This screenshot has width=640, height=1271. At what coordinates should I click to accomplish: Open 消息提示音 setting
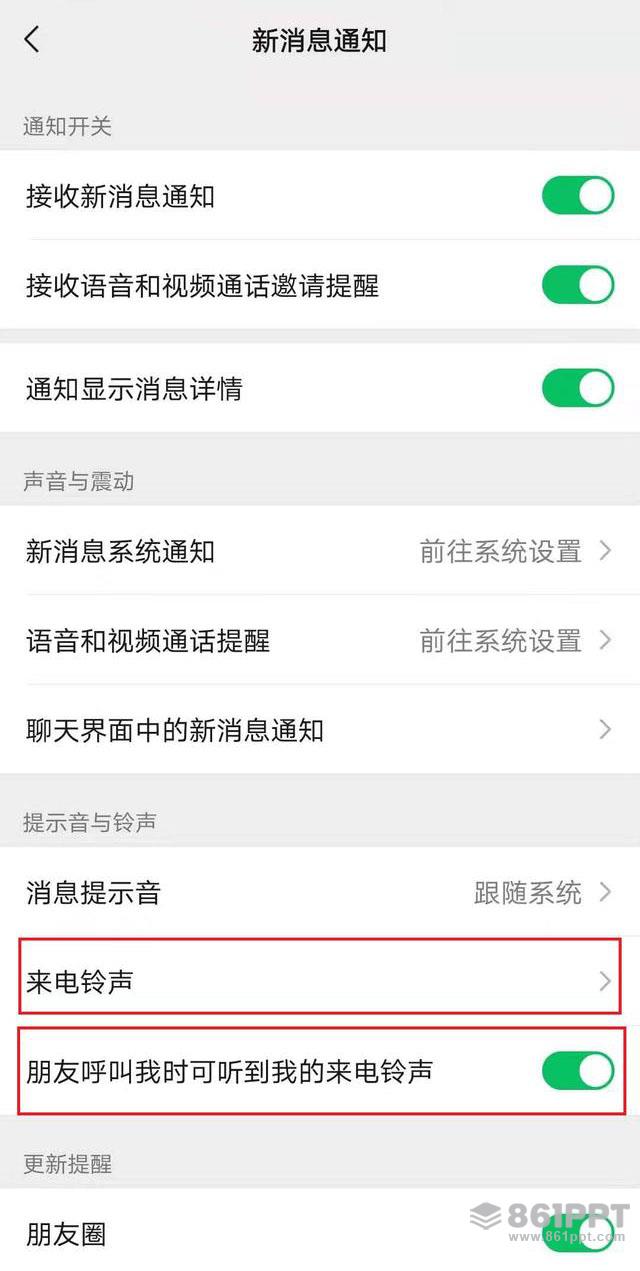[320, 892]
